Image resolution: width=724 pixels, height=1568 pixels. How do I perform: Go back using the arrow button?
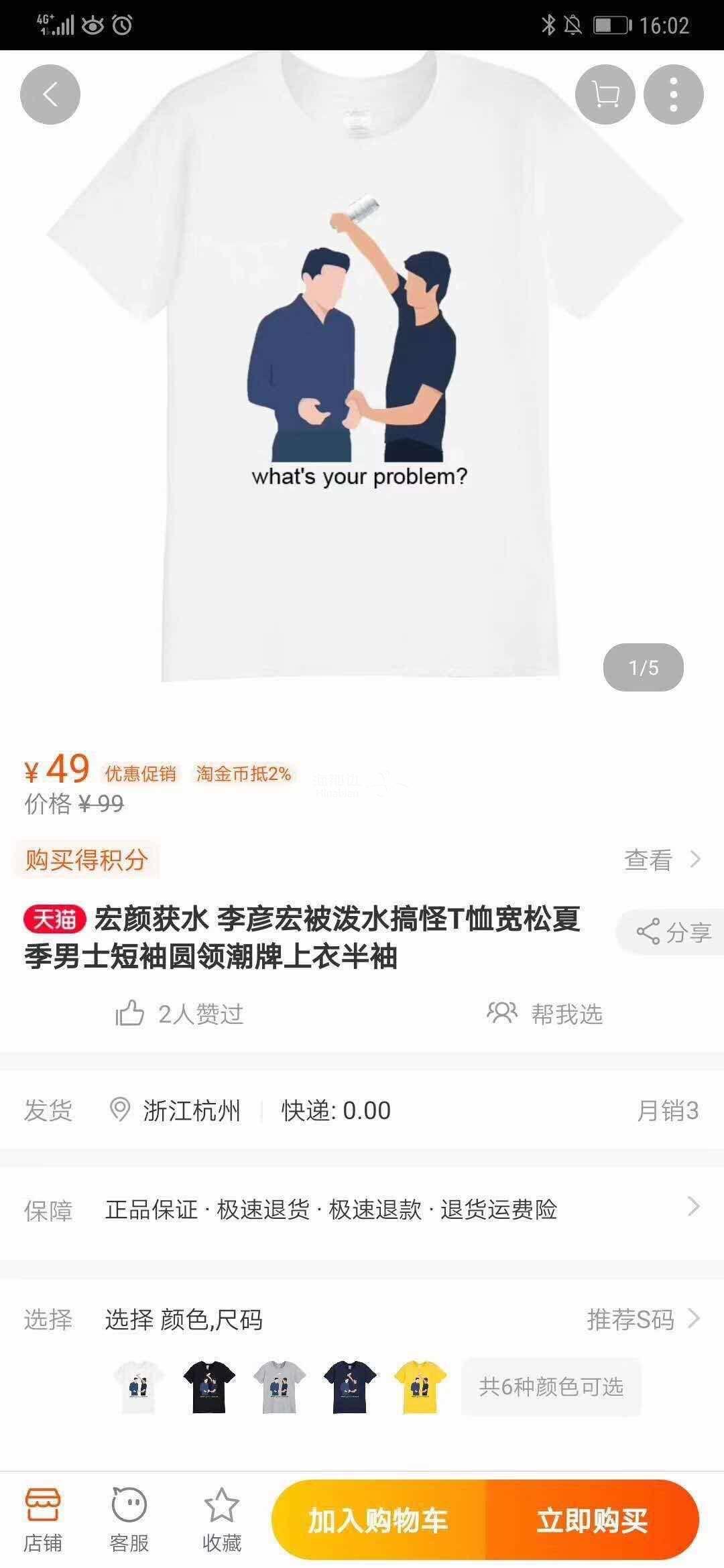click(50, 94)
